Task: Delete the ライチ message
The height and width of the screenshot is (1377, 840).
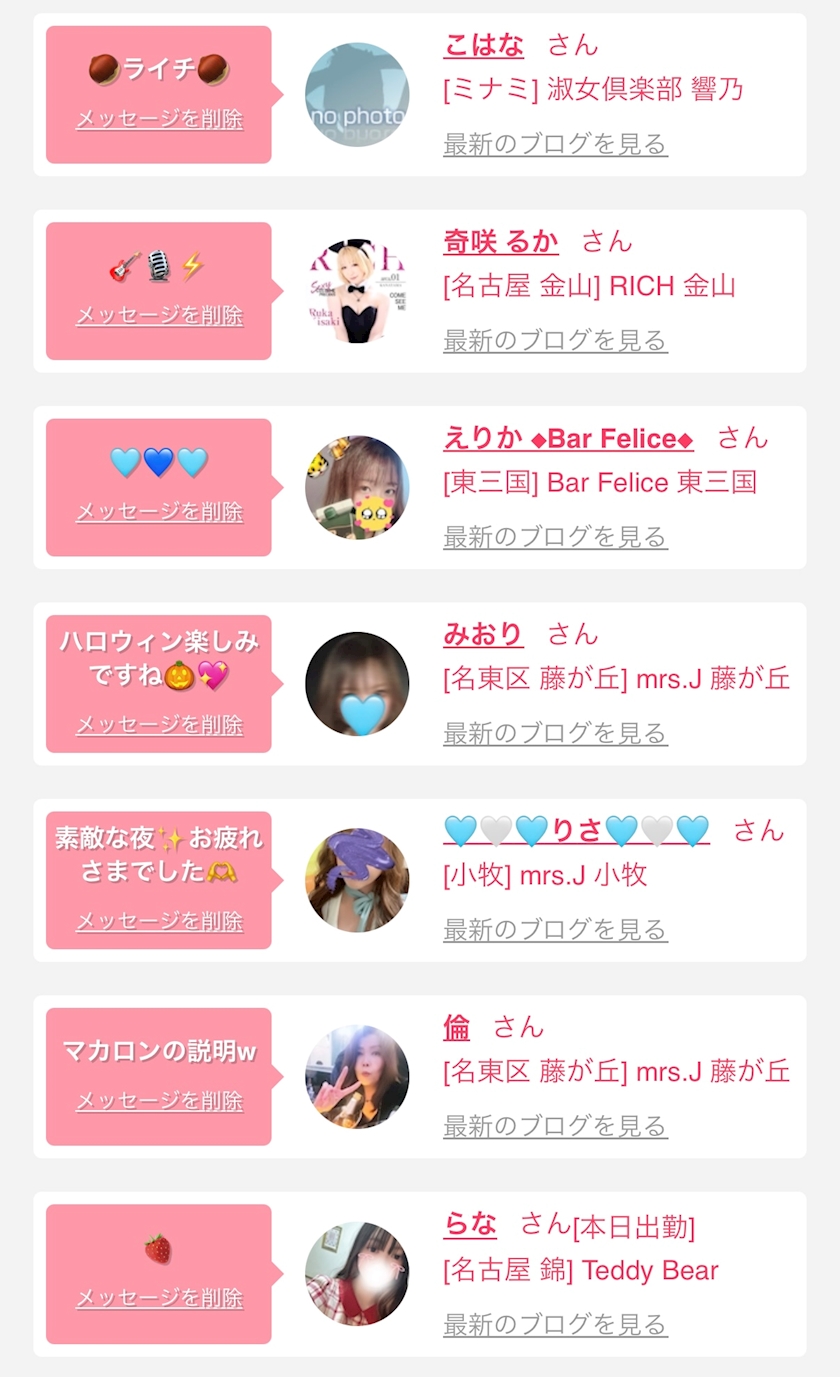Action: (x=159, y=119)
